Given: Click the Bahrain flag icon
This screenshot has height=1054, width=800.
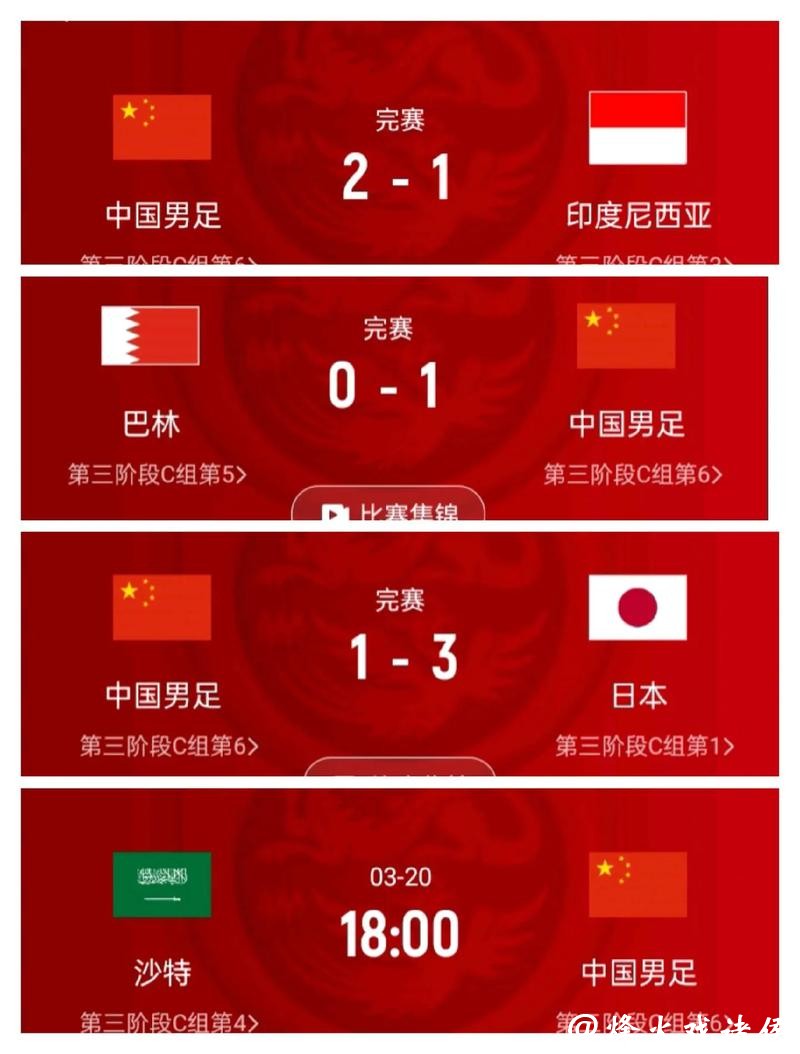Looking at the screenshot, I should tap(150, 333).
